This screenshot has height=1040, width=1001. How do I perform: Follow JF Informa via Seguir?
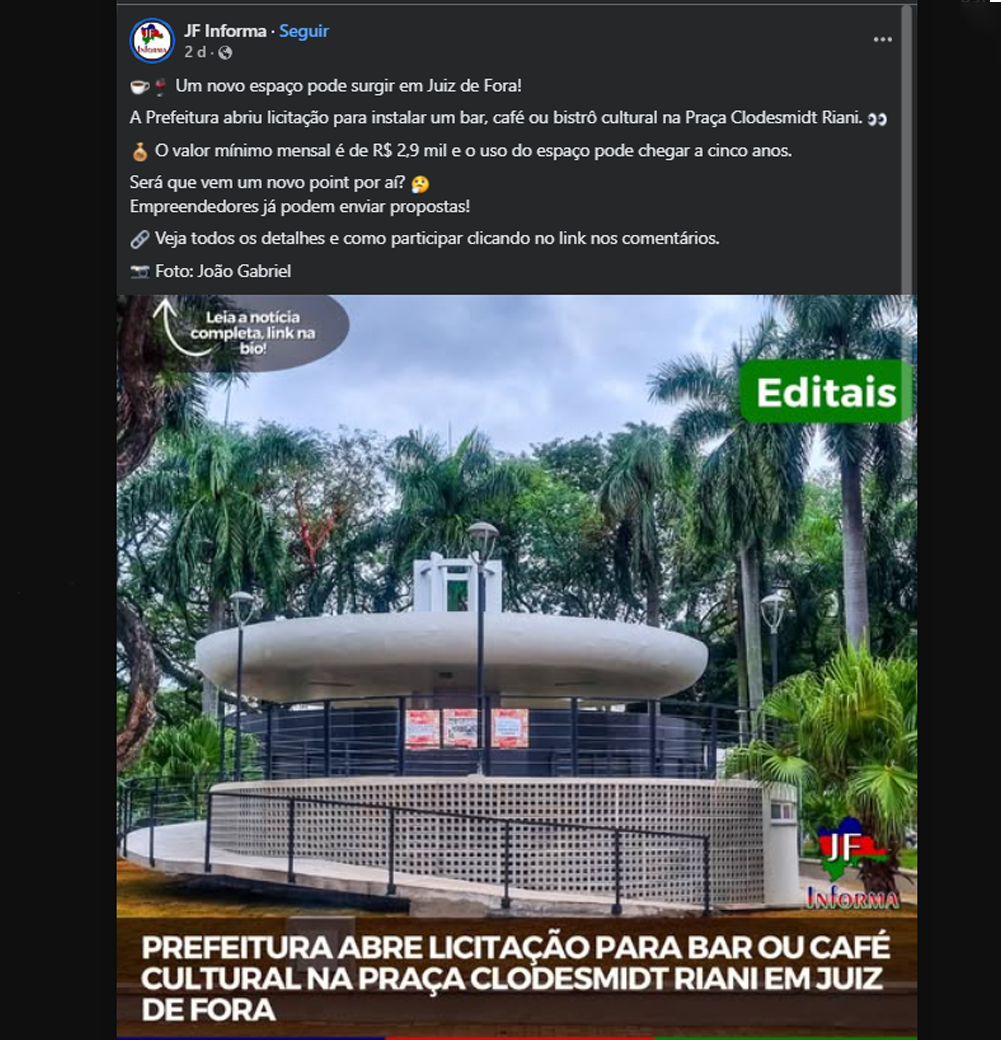304,31
